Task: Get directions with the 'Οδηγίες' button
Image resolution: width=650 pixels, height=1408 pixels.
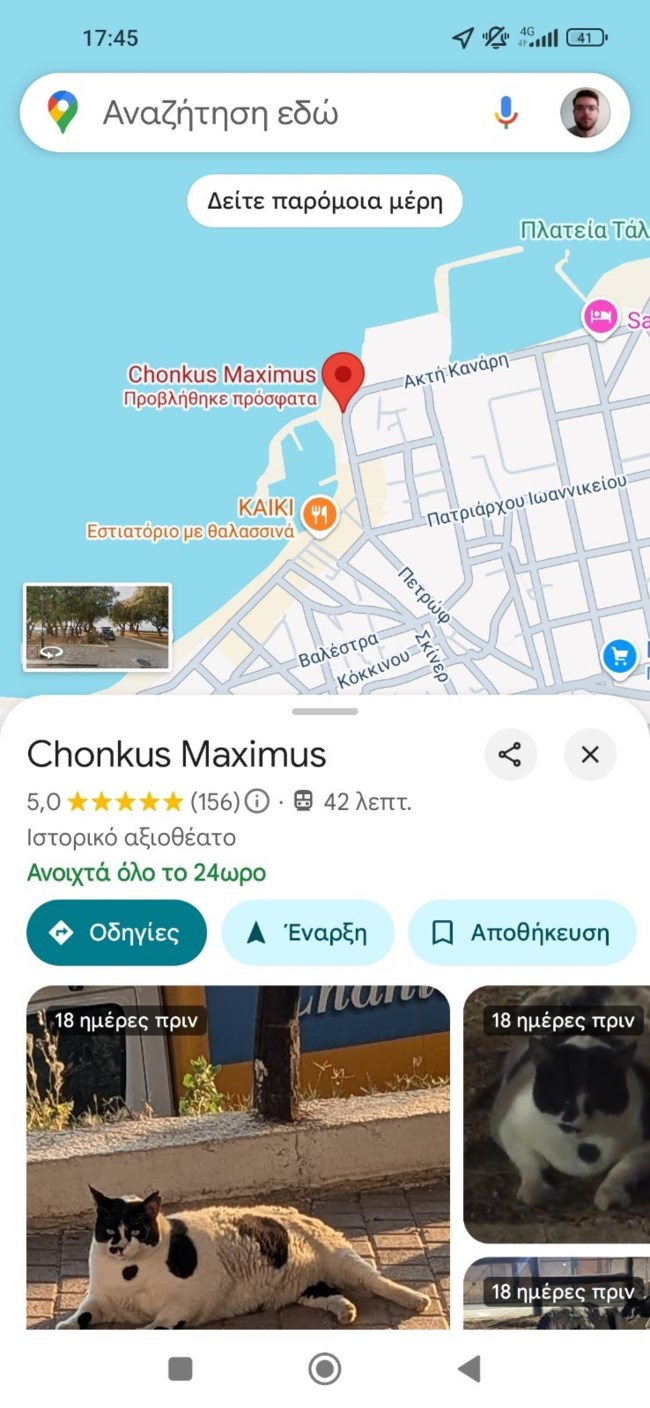Action: 117,933
